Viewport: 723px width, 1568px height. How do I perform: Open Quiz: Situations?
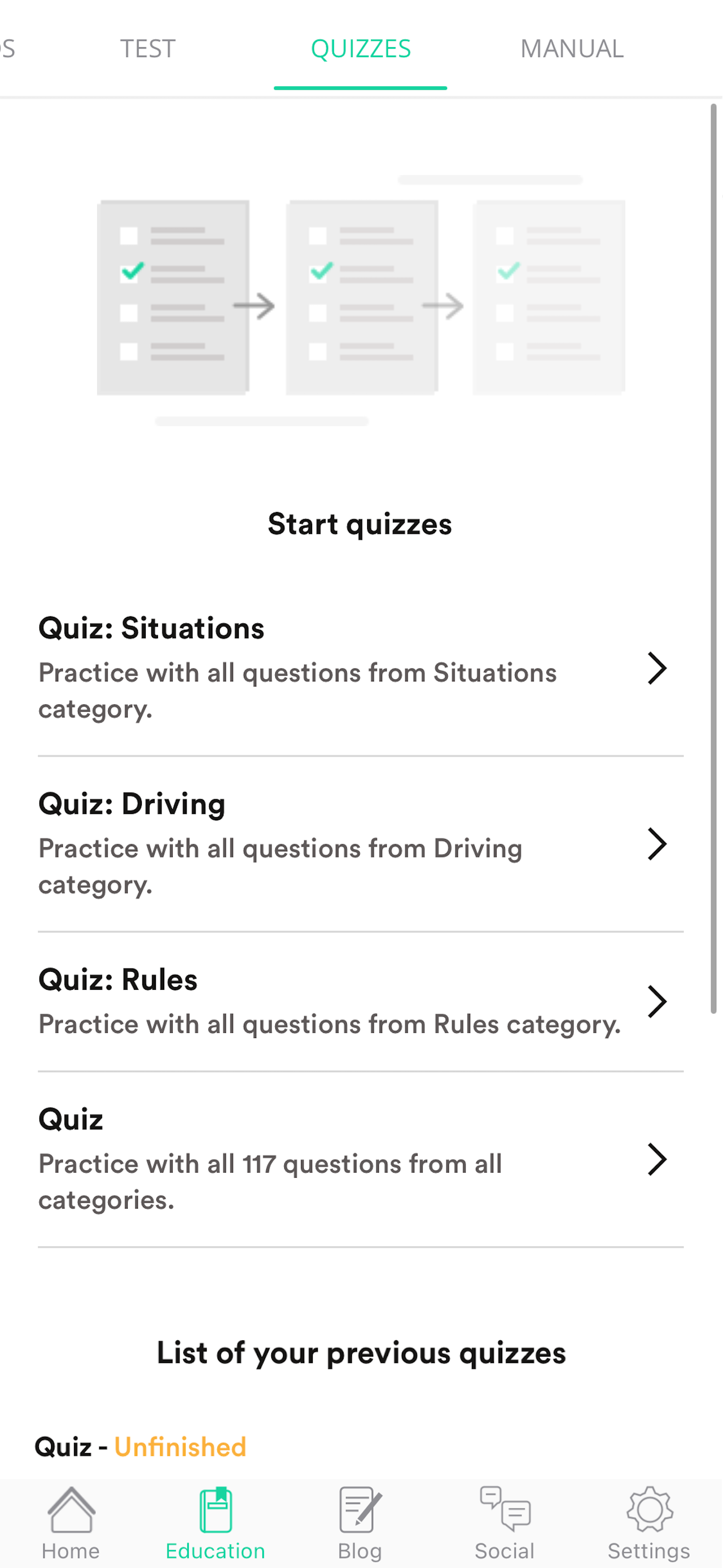361,668
